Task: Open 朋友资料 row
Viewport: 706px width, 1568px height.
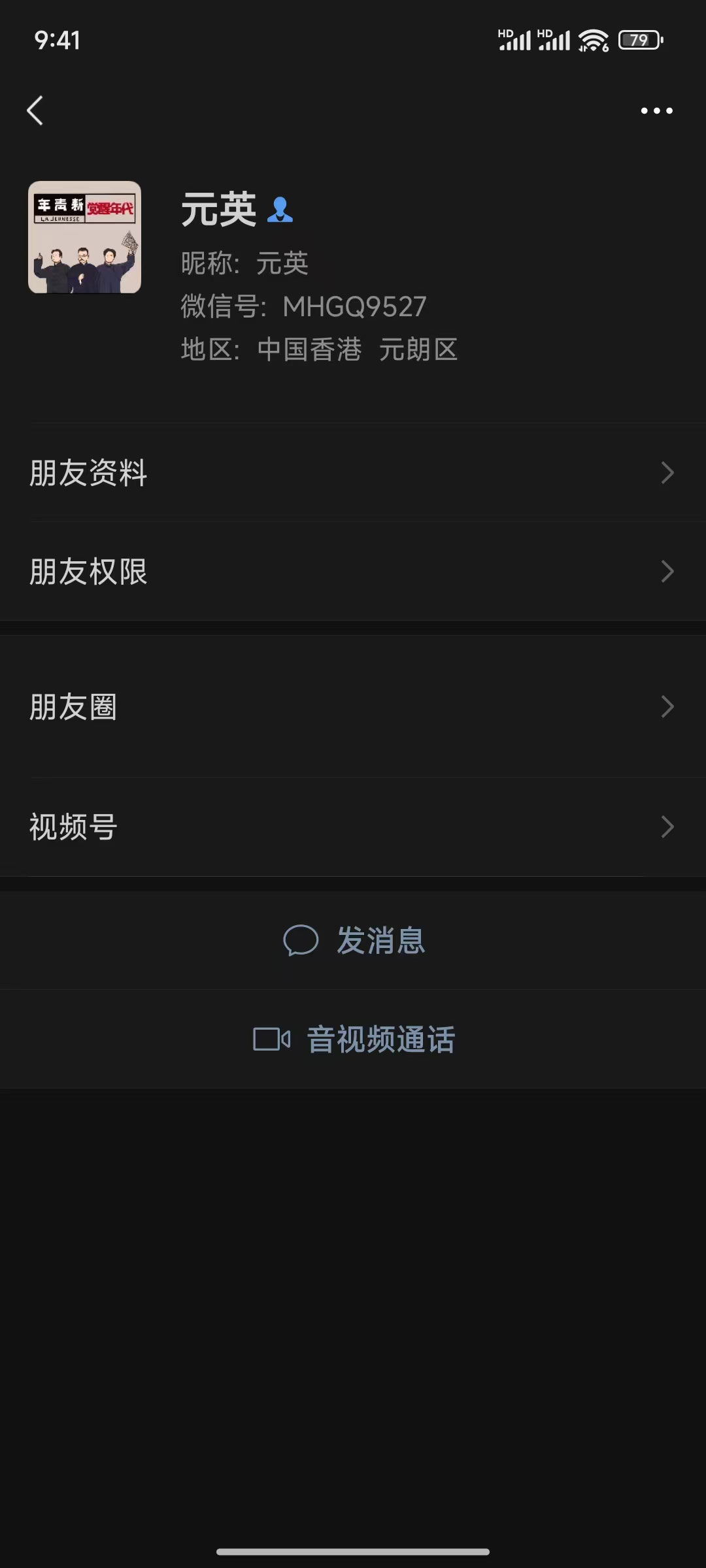Action: (x=353, y=472)
